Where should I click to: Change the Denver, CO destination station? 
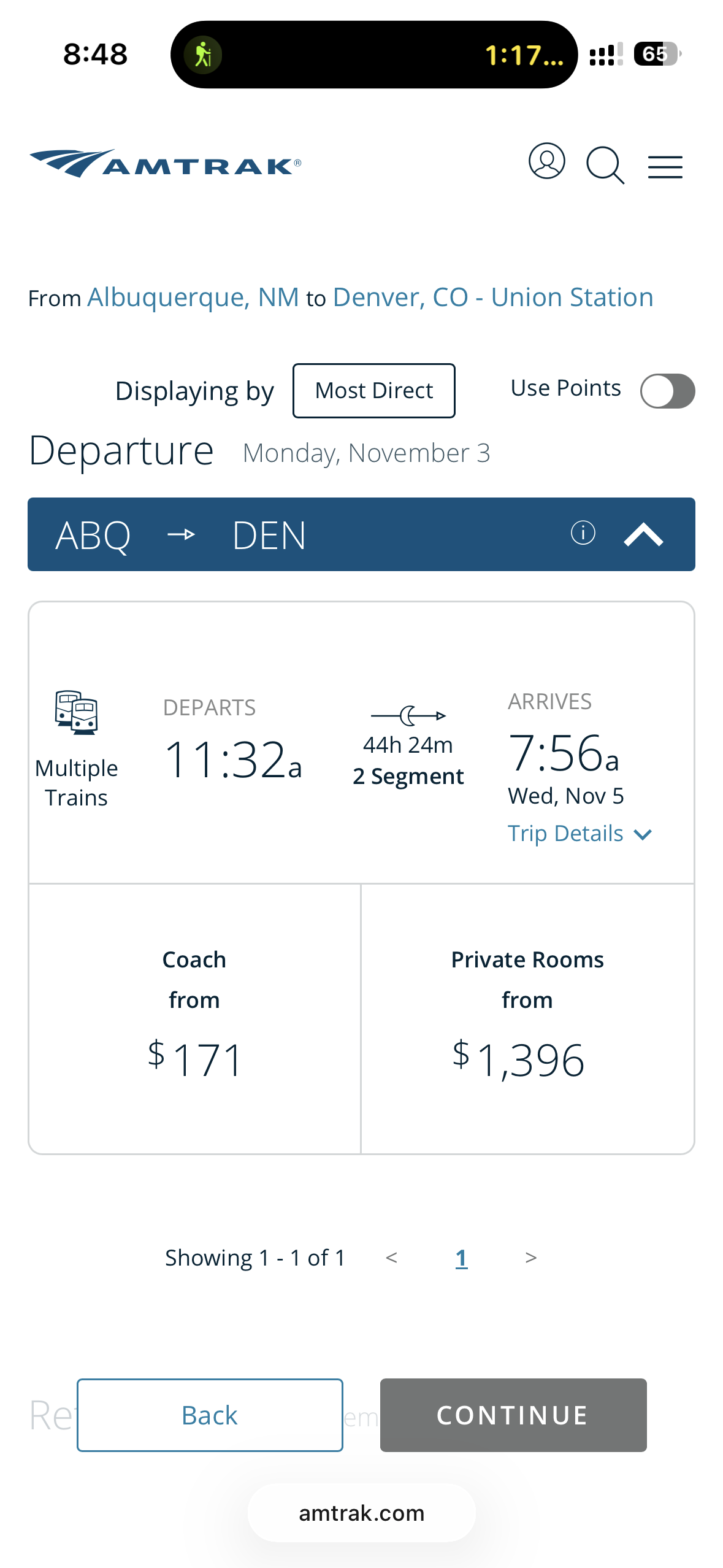tap(492, 298)
